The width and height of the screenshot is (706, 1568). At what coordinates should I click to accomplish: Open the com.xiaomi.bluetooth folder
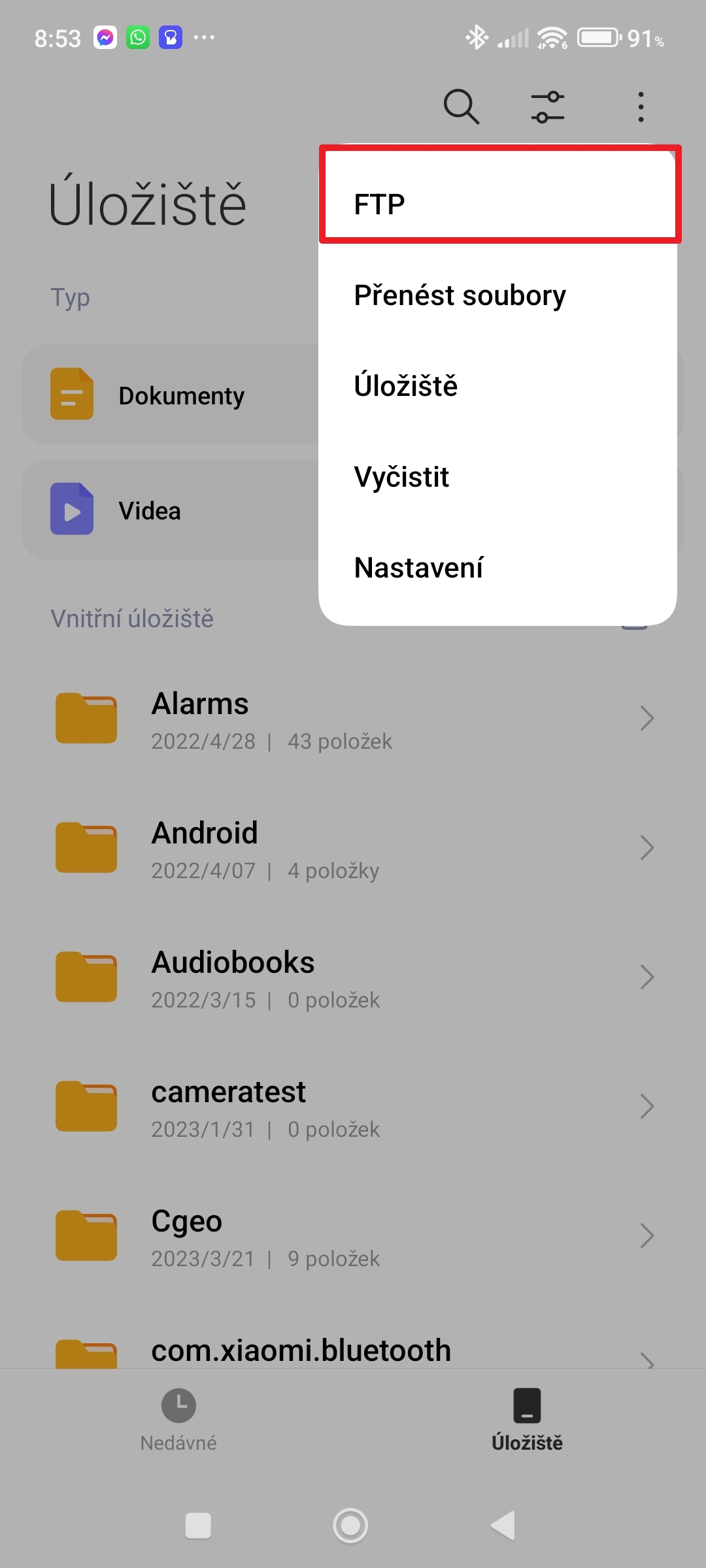pos(353,1350)
